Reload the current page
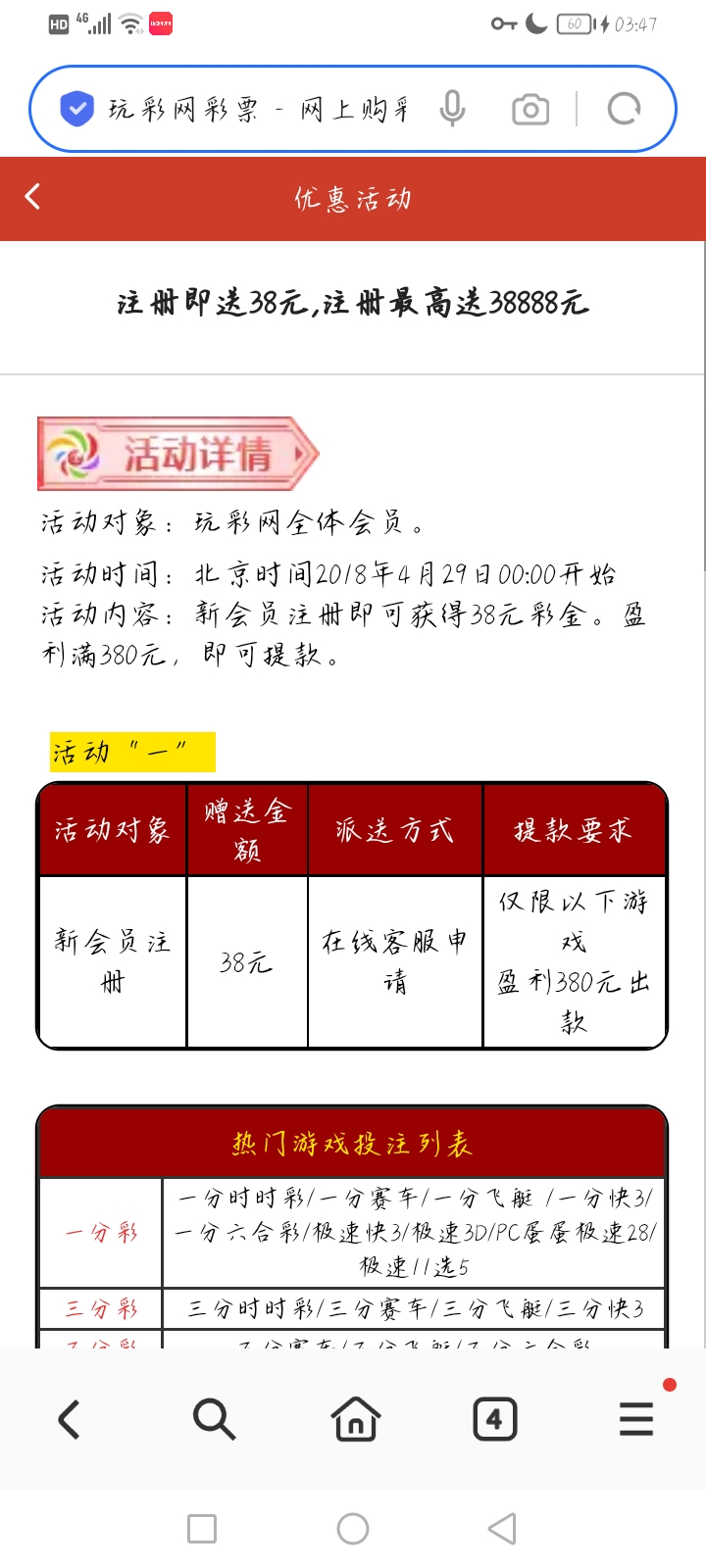Viewport: 706px width, 1568px height. tap(624, 109)
